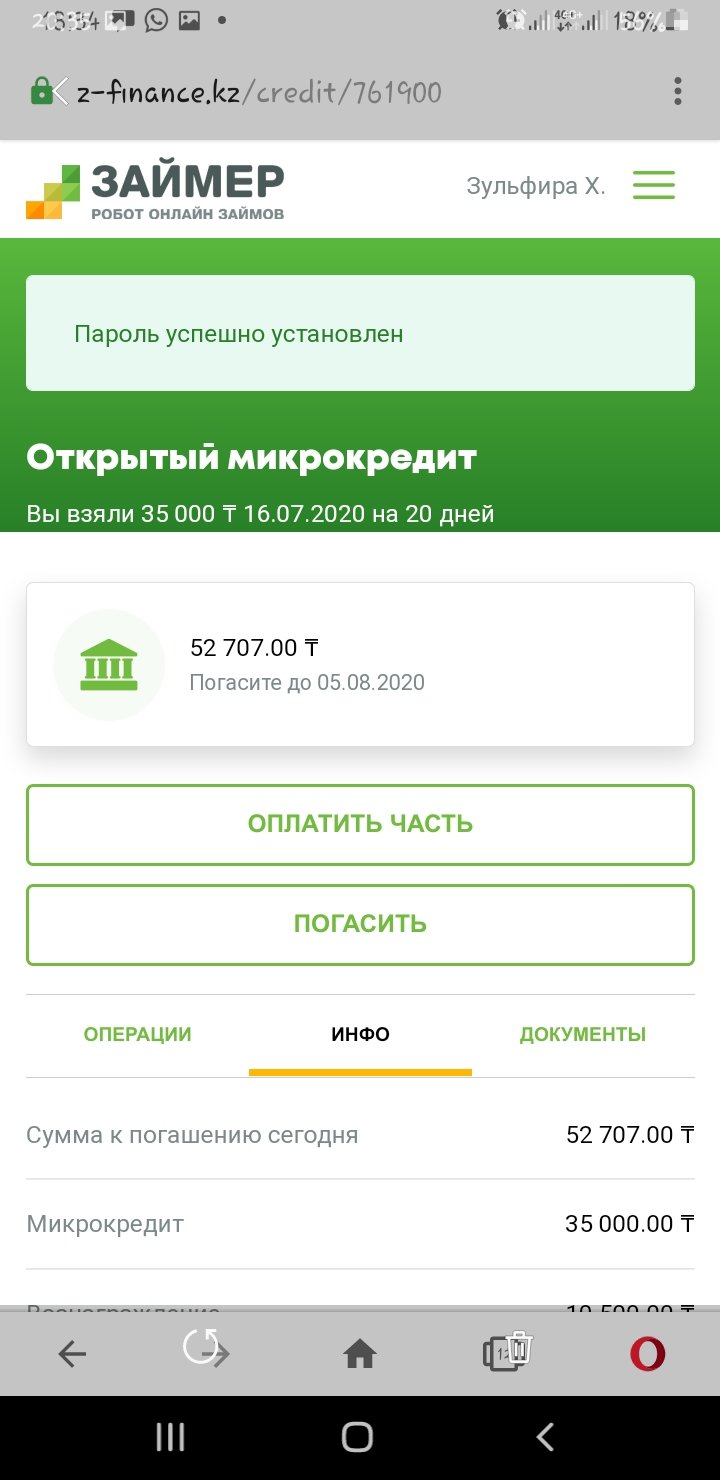This screenshot has width=720, height=1480.
Task: Tap the system home button
Action: [x=357, y=1437]
